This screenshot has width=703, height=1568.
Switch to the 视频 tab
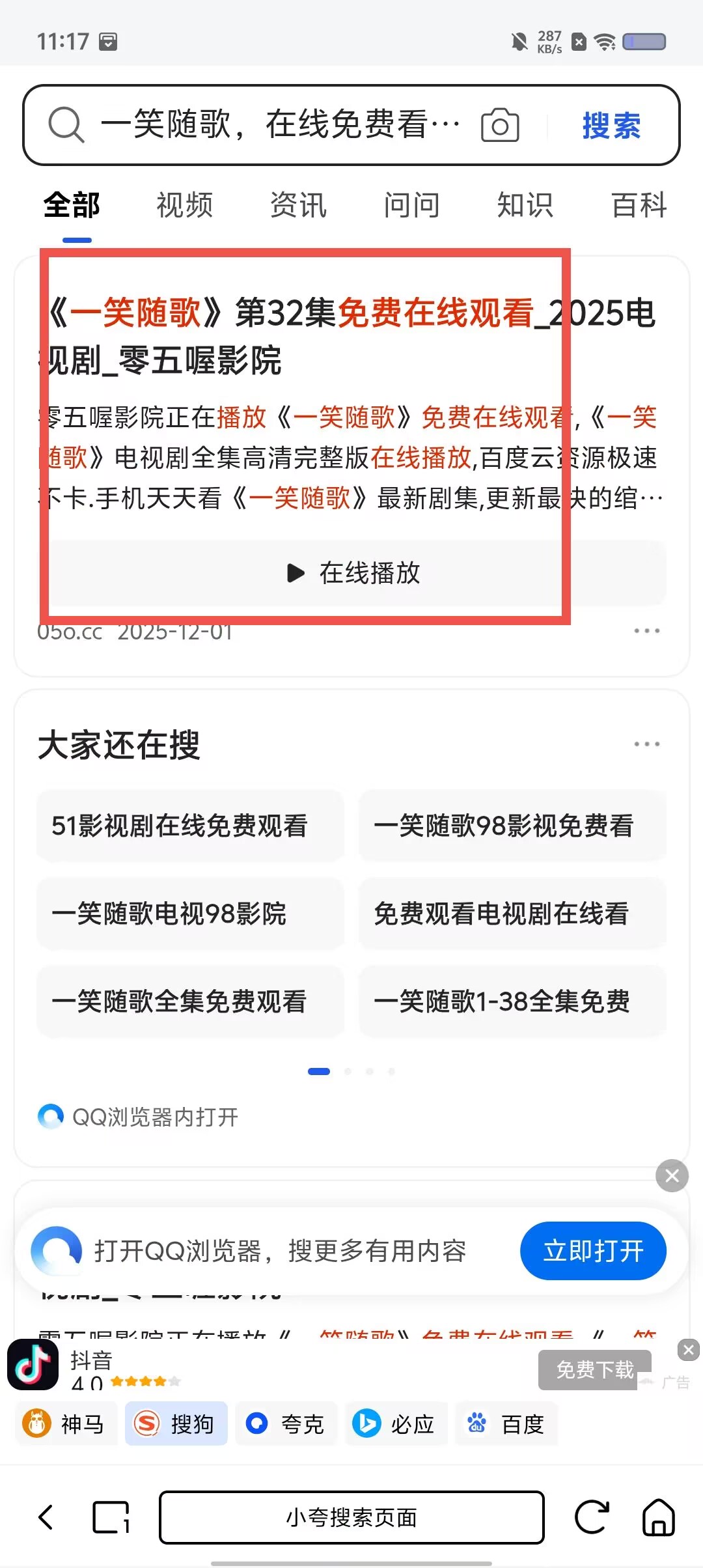pyautogui.click(x=185, y=206)
